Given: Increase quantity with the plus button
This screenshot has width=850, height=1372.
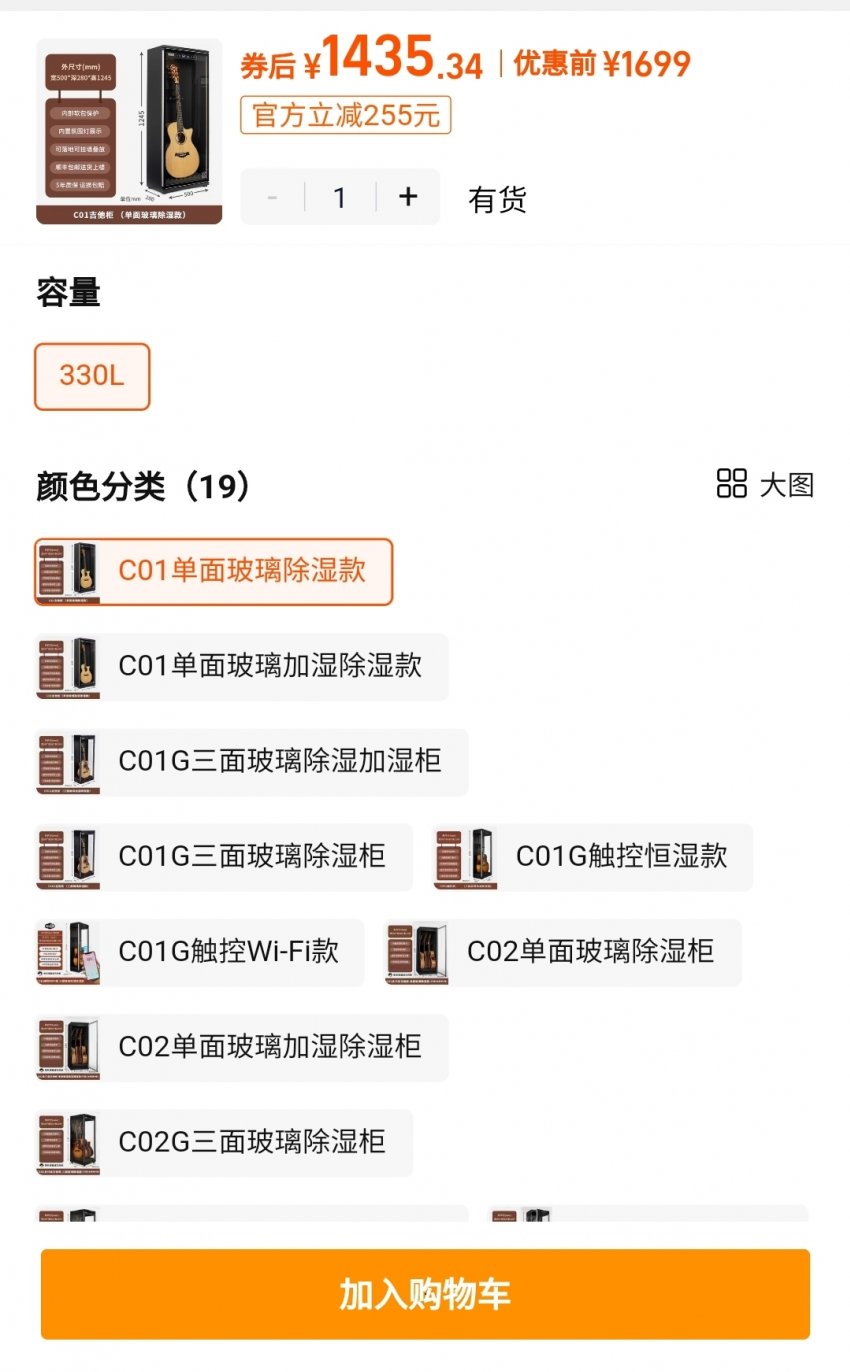Looking at the screenshot, I should (x=407, y=197).
